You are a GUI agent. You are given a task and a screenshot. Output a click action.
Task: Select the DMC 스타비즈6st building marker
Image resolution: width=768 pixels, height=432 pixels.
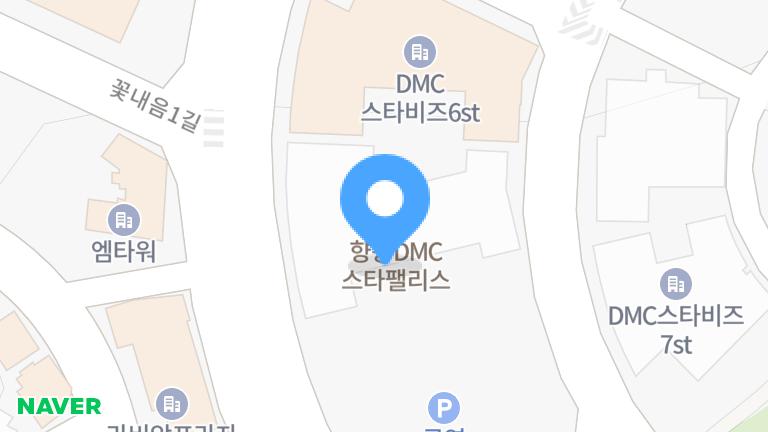pyautogui.click(x=418, y=51)
